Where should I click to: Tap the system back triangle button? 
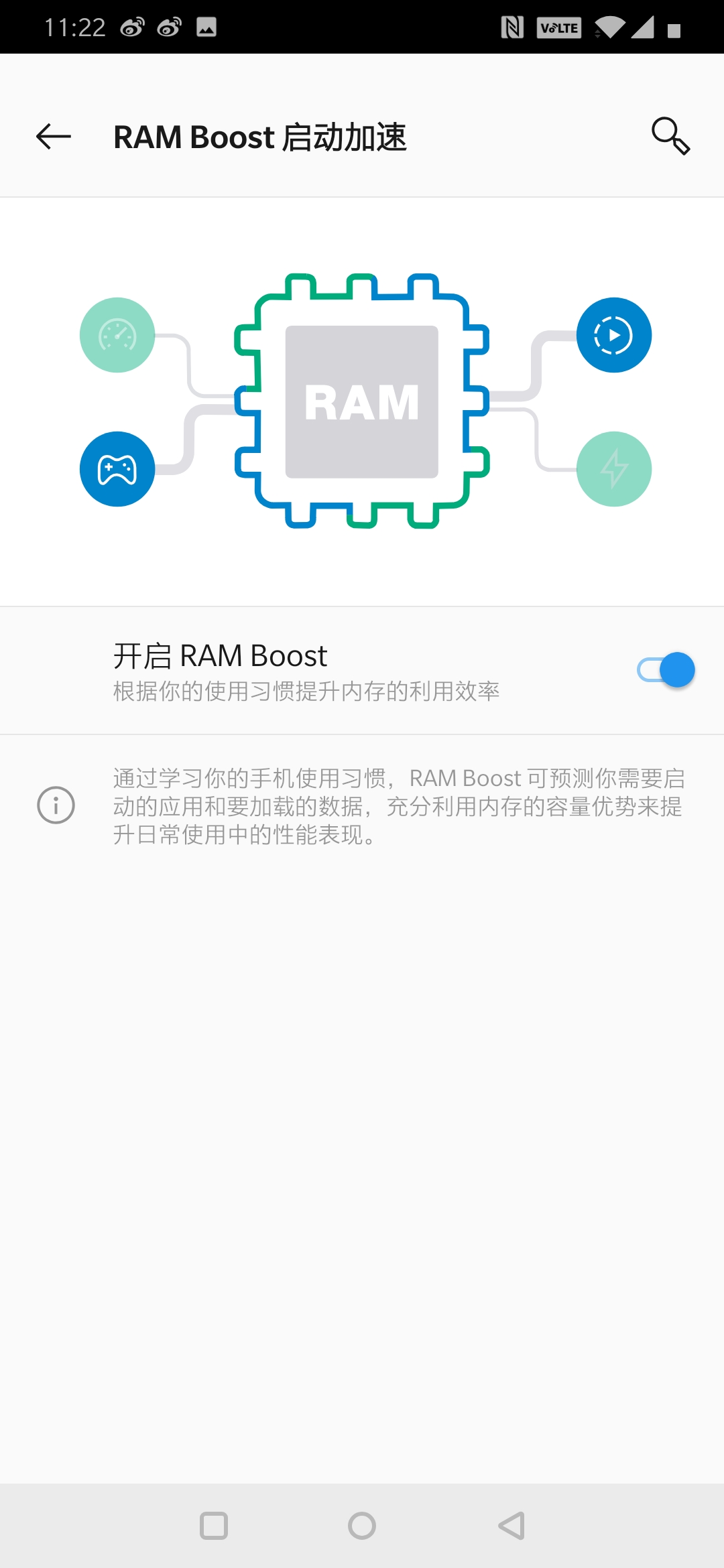tap(511, 1526)
